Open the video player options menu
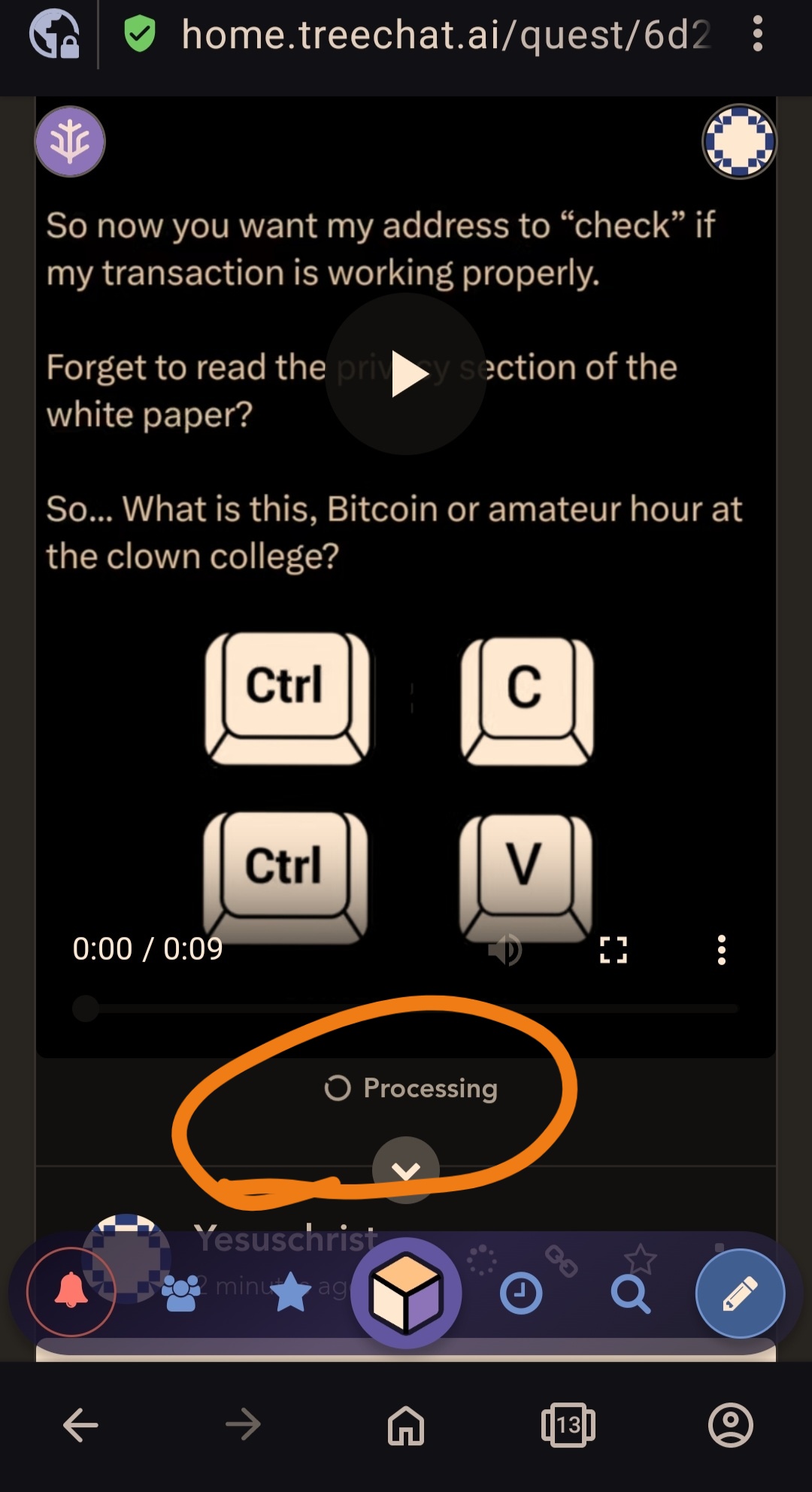 tap(722, 950)
